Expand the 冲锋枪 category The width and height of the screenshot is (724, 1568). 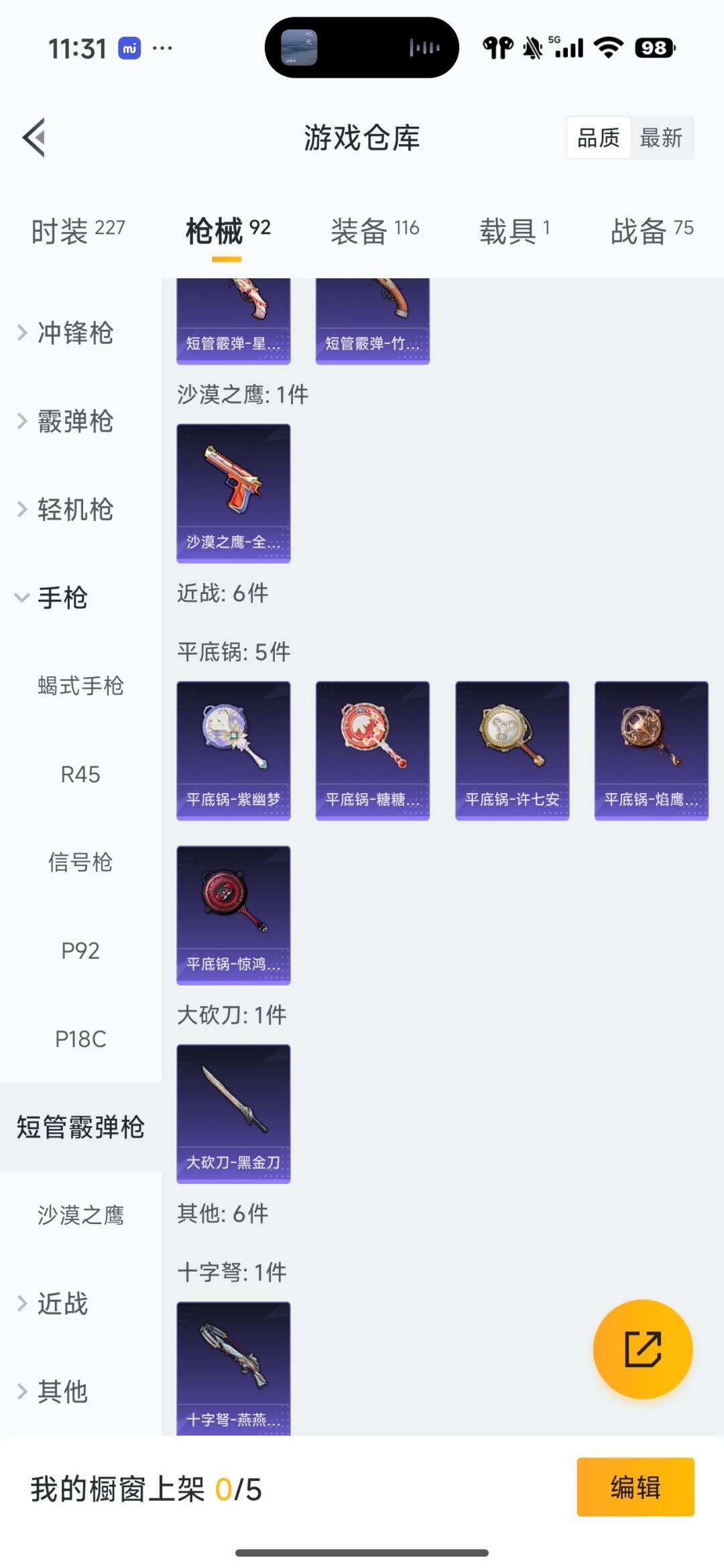click(x=74, y=333)
